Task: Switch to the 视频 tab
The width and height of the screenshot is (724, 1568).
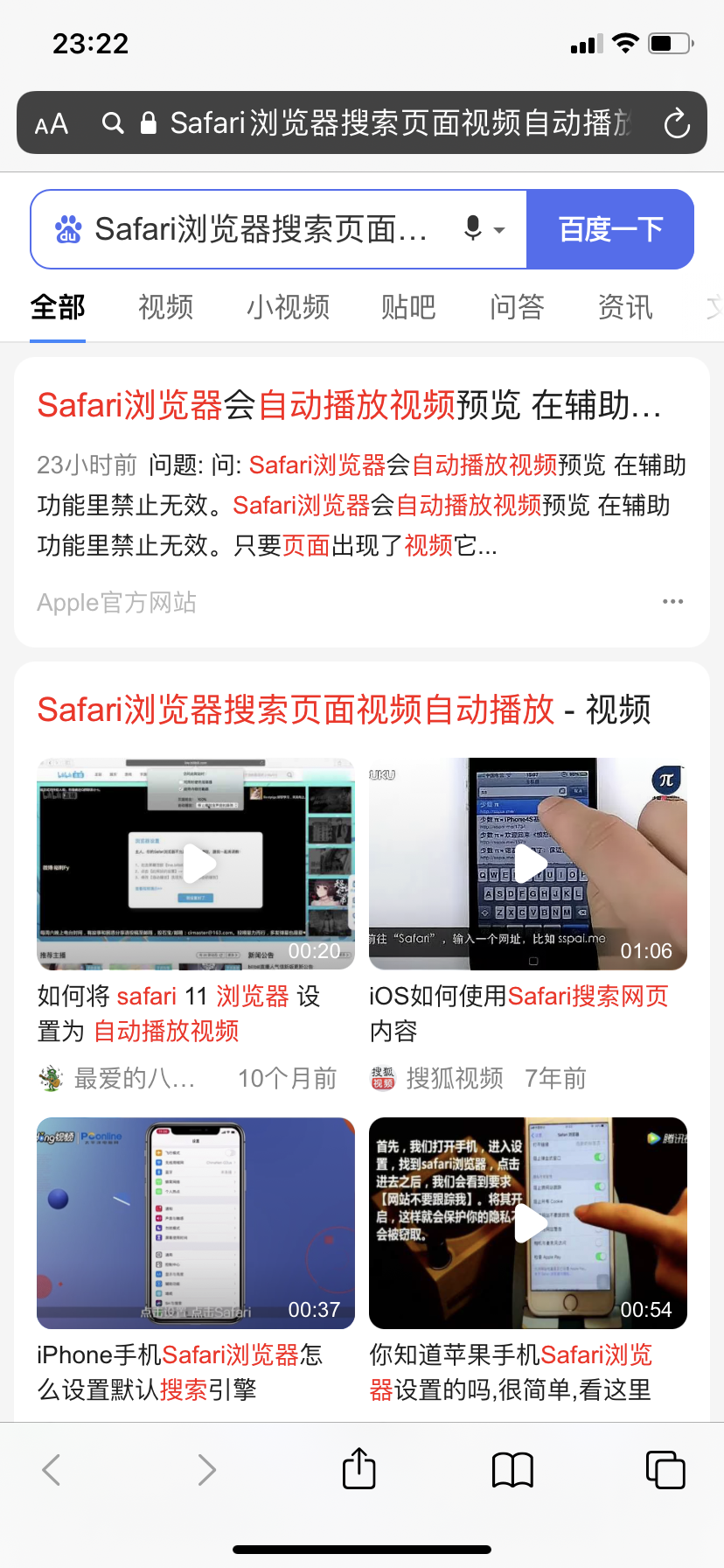Action: (165, 307)
